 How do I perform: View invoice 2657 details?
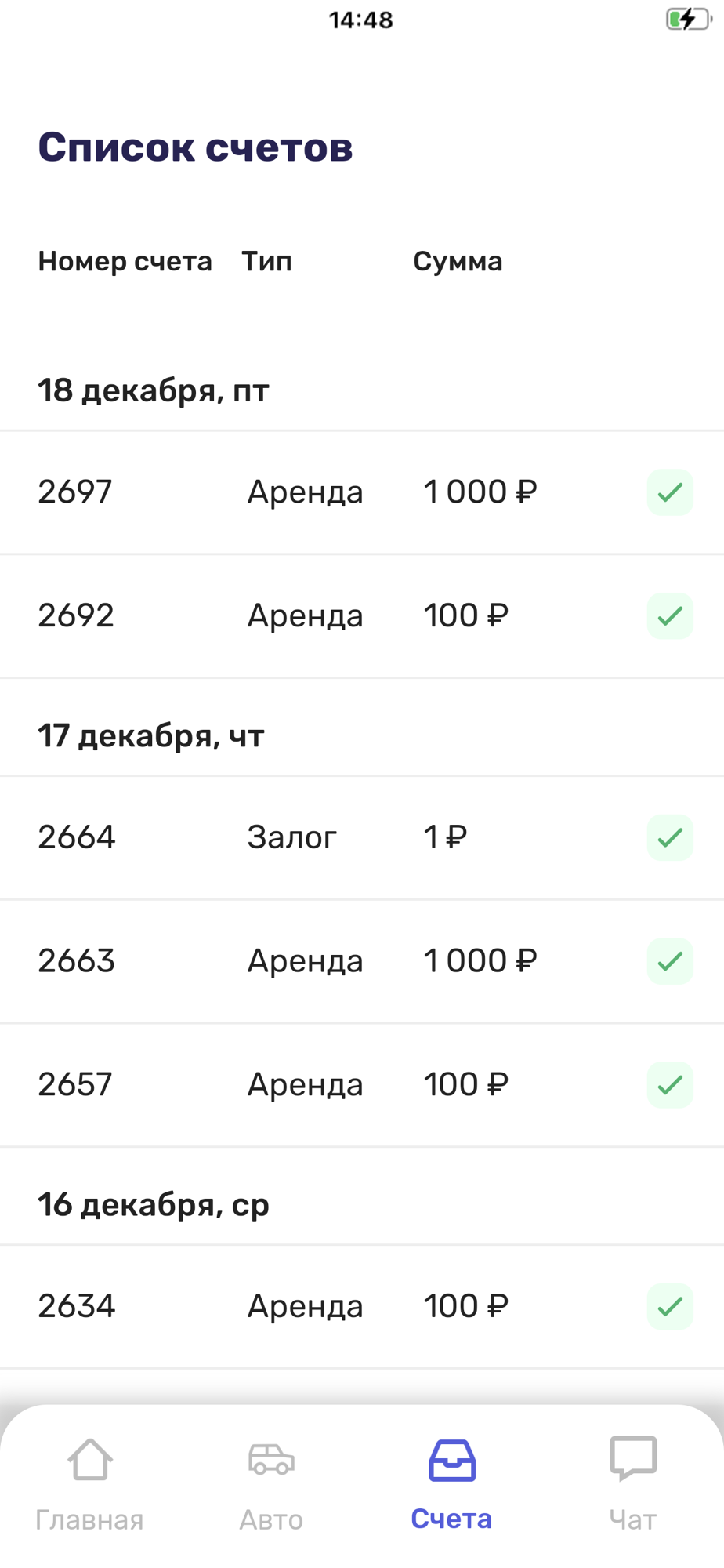tap(362, 1085)
